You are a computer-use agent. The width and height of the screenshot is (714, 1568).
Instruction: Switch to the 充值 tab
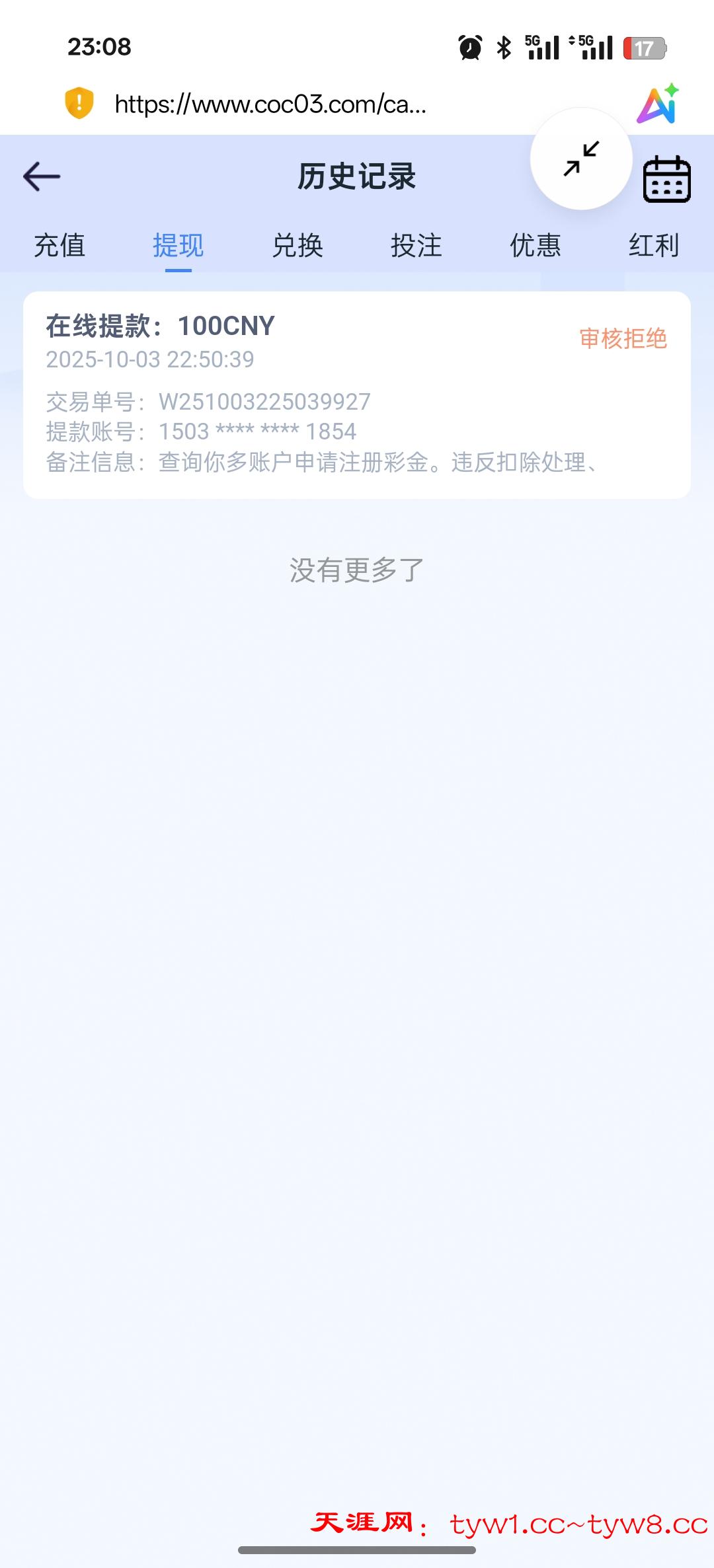coord(59,246)
